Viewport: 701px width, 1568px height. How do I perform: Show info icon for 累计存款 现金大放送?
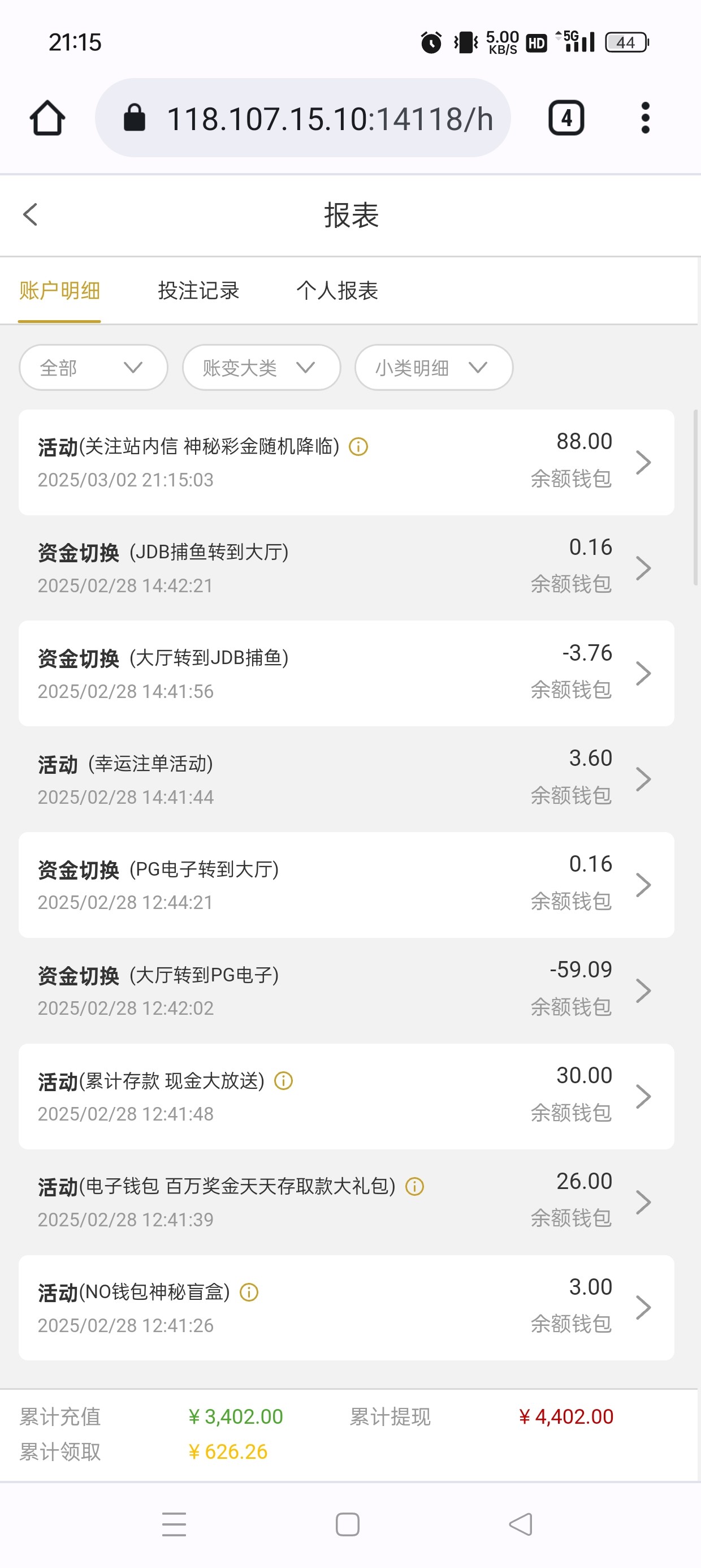[x=284, y=1081]
